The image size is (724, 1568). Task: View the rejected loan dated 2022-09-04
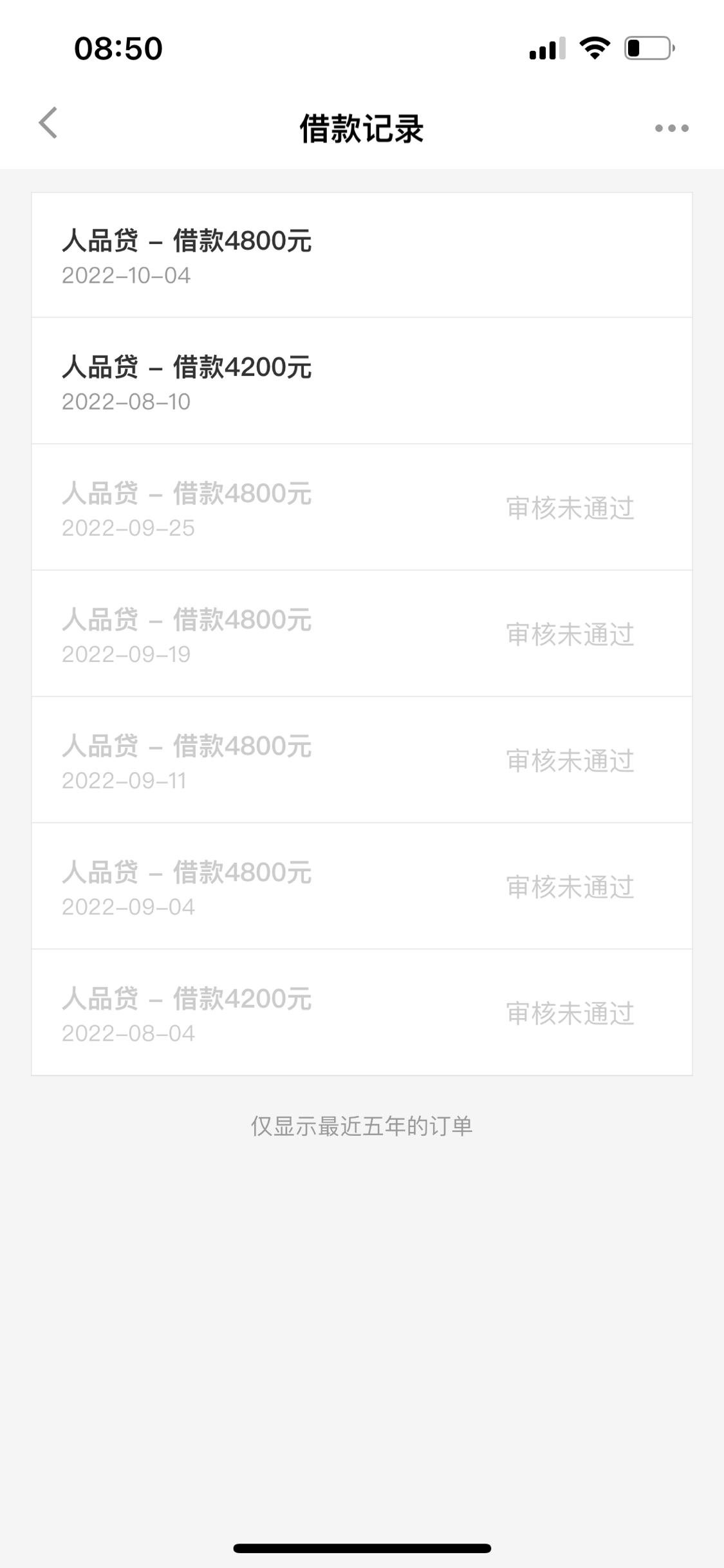362,886
